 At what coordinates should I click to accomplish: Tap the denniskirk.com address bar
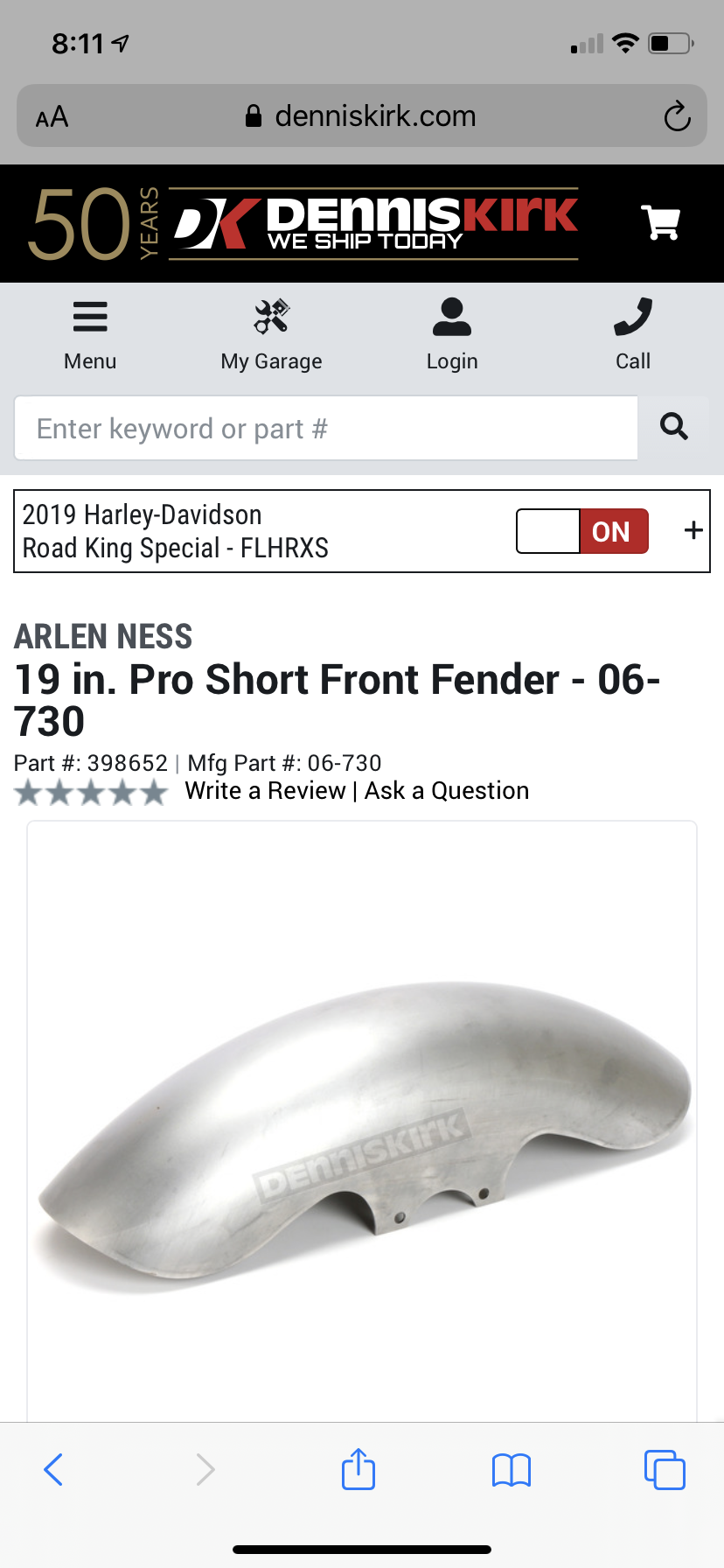pyautogui.click(x=362, y=116)
